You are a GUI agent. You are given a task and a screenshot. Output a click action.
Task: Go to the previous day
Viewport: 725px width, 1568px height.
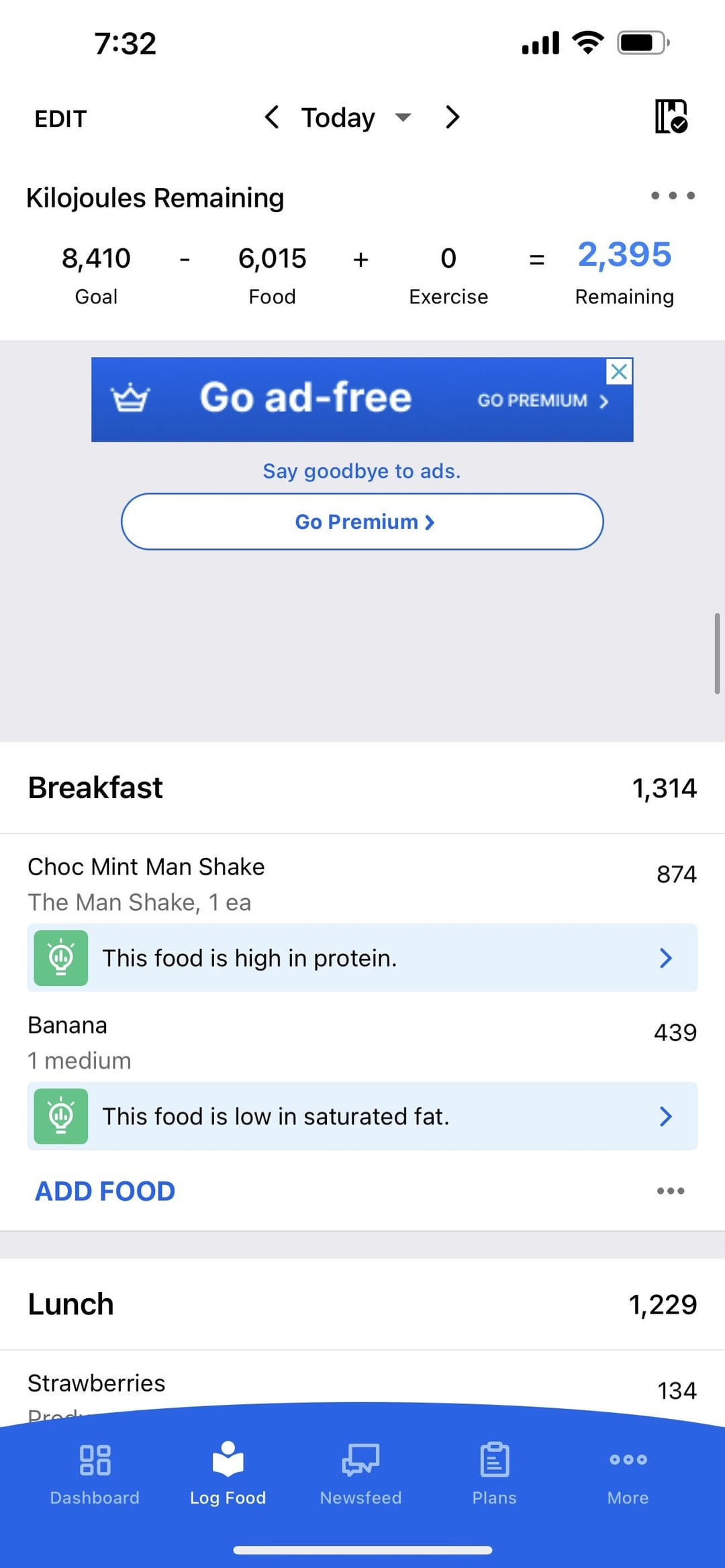tap(271, 117)
